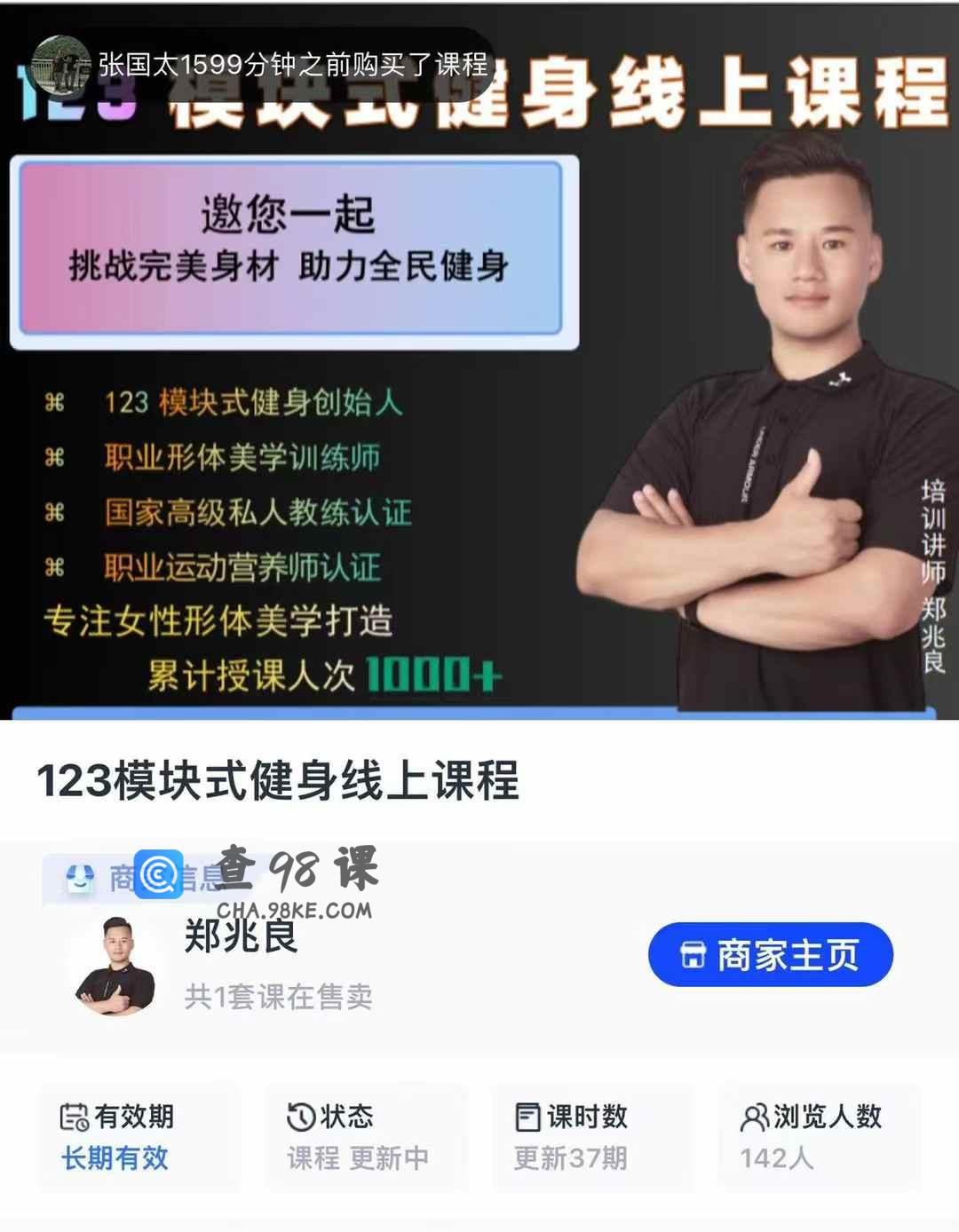Open the 商家主页 merchant homepage
959x1232 pixels.
[770, 955]
